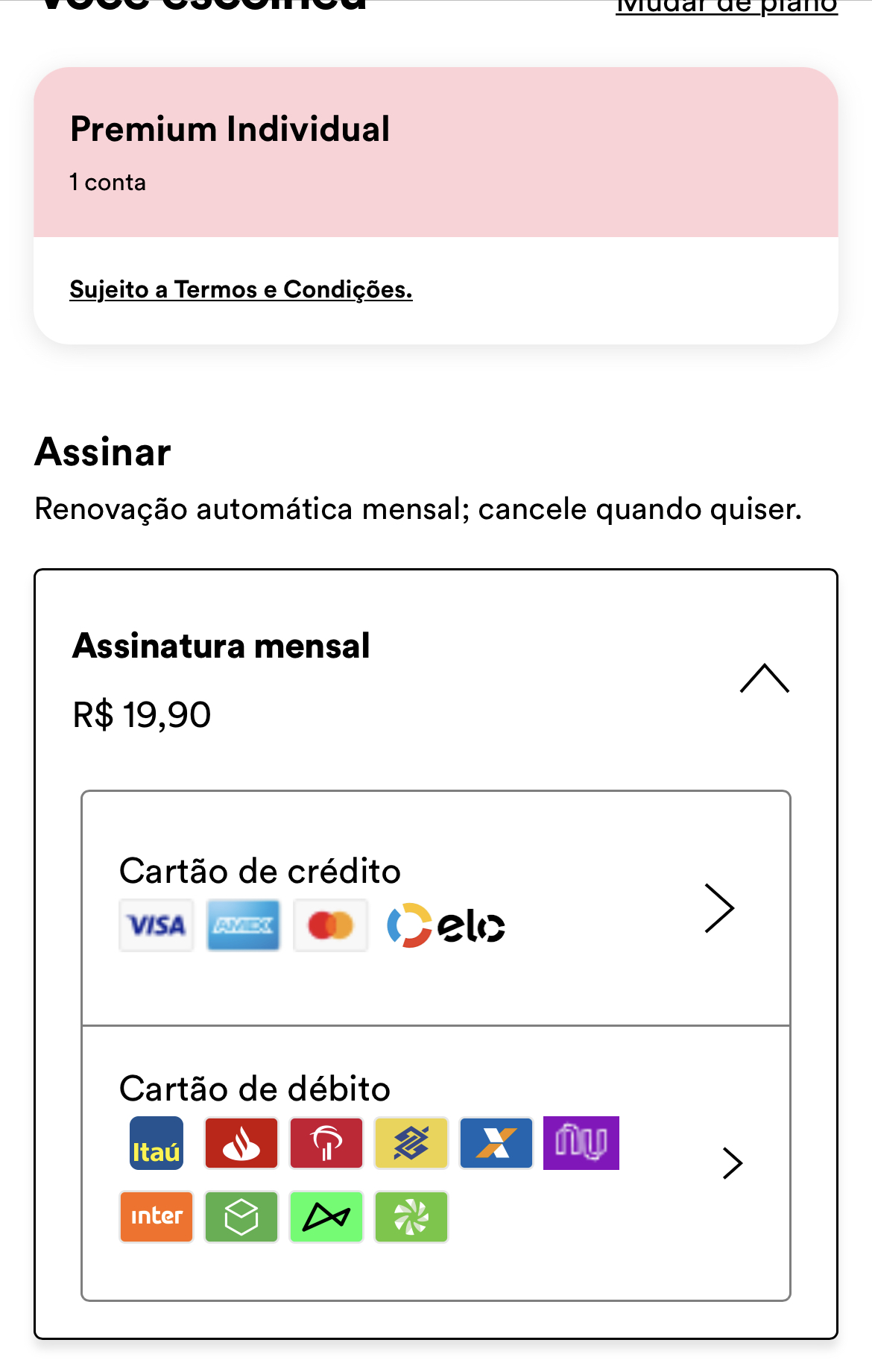
Task: Collapse the Assinatura mensal section
Action: click(x=764, y=678)
